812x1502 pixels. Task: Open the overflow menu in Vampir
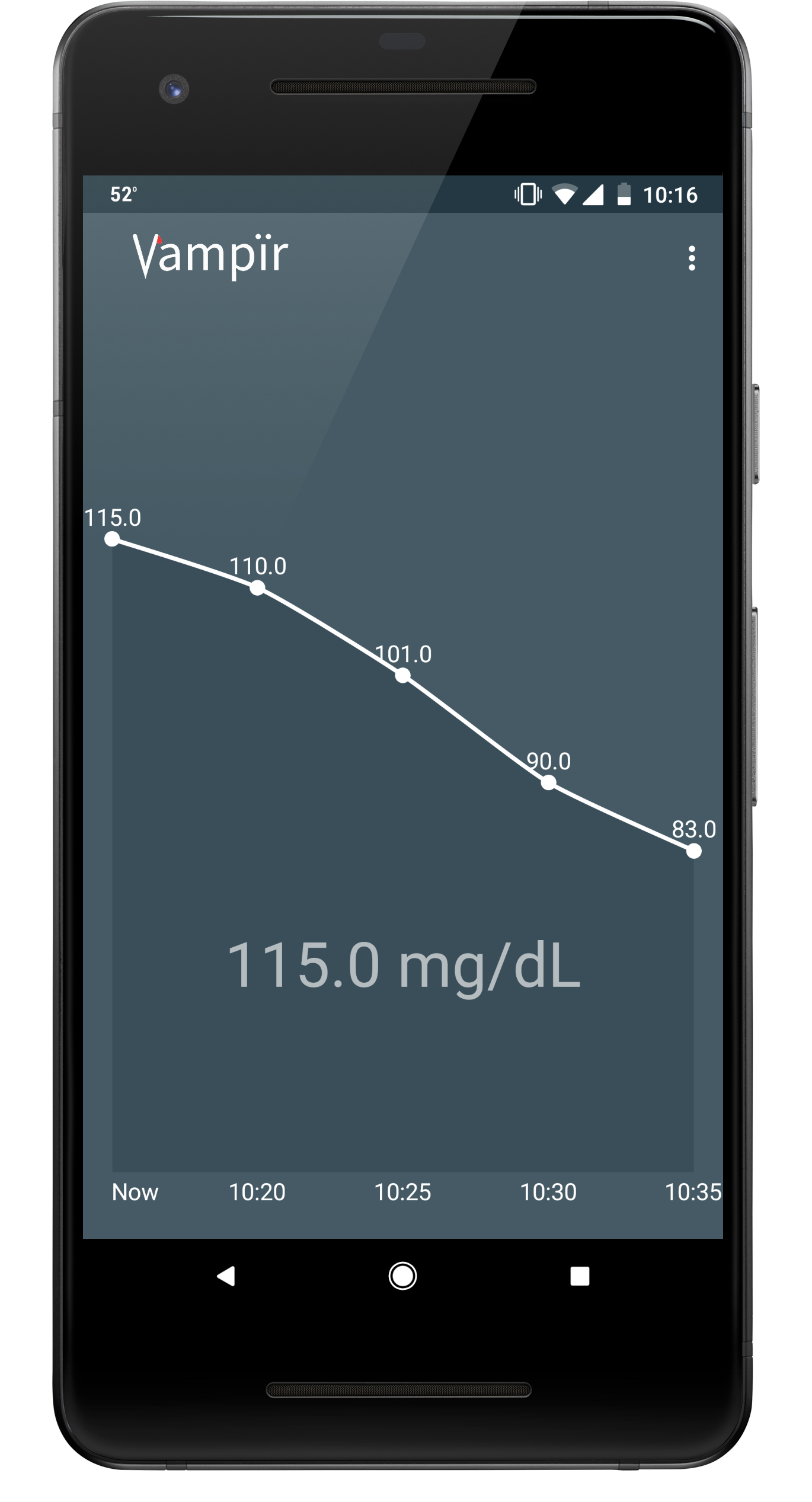[691, 258]
